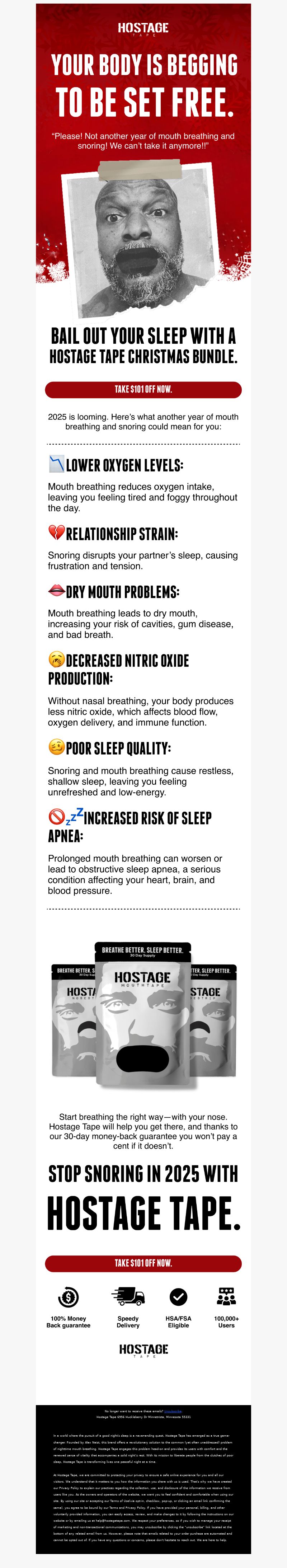Image resolution: width=287 pixels, height=1568 pixels.
Task: Tap the bottom 'Take $101 off now' button
Action: click(x=143, y=1263)
